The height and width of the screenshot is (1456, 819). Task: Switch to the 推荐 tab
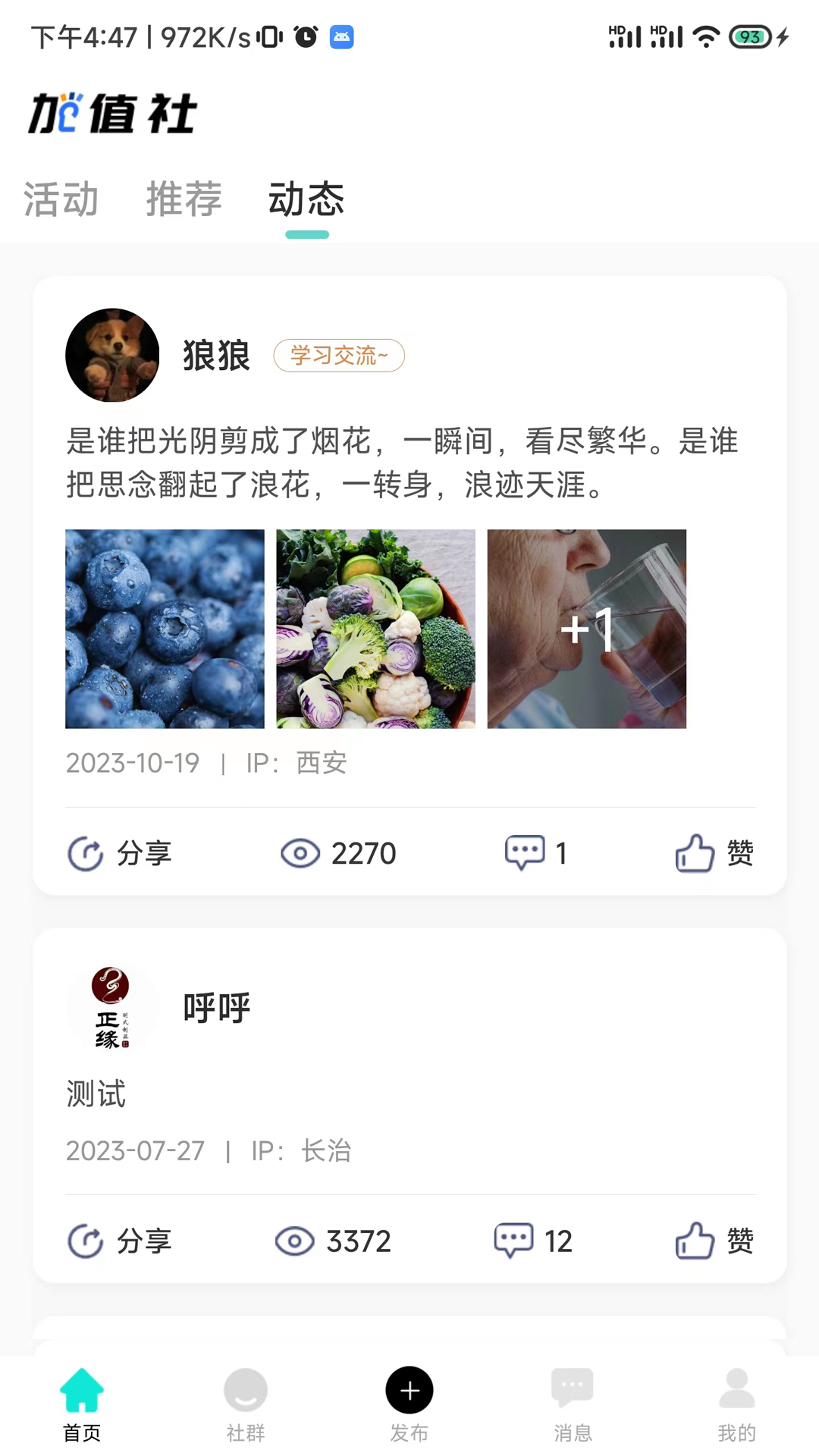point(184,199)
